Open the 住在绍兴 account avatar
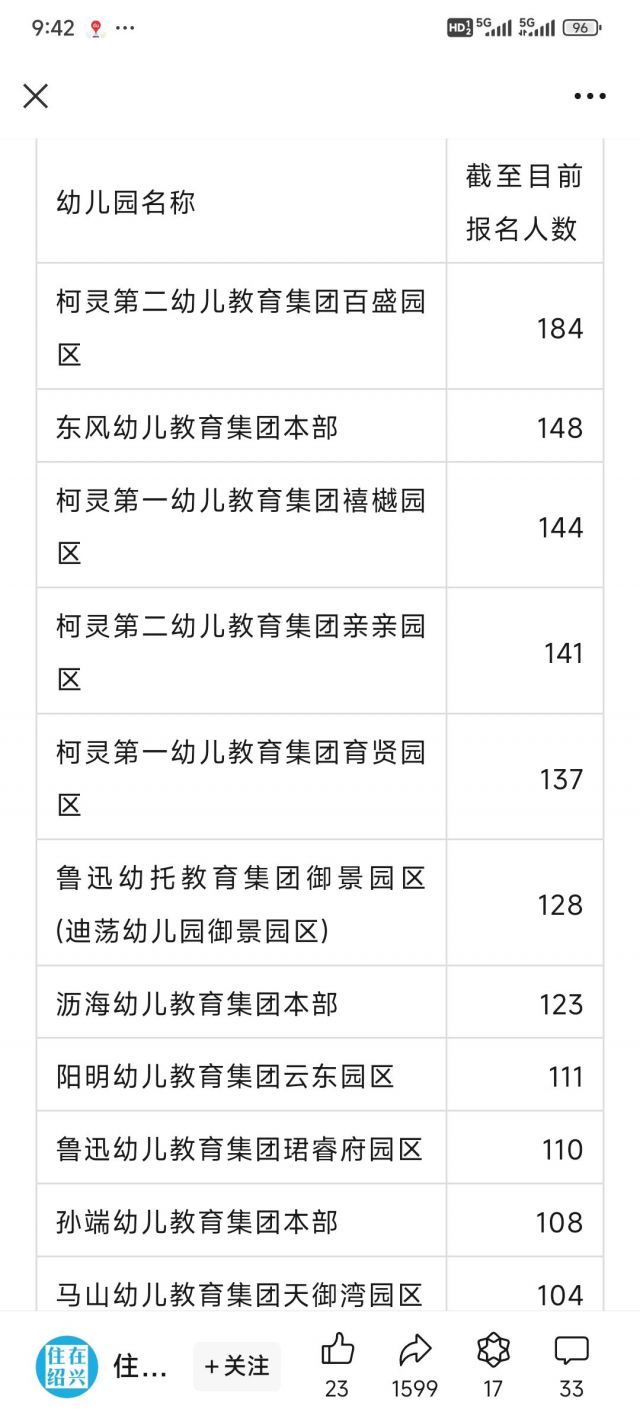The image size is (640, 1422). point(67,1366)
